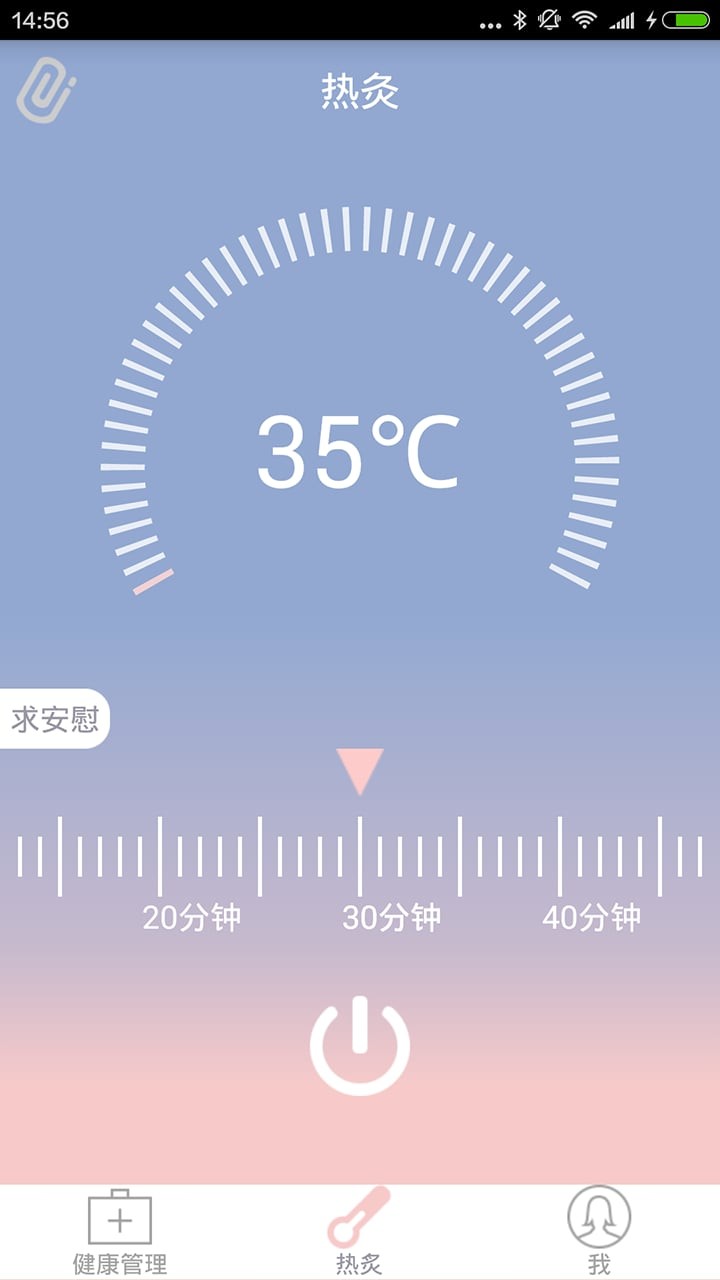Tap the circular temperature dial gauge
720x1280 pixels.
click(360, 400)
